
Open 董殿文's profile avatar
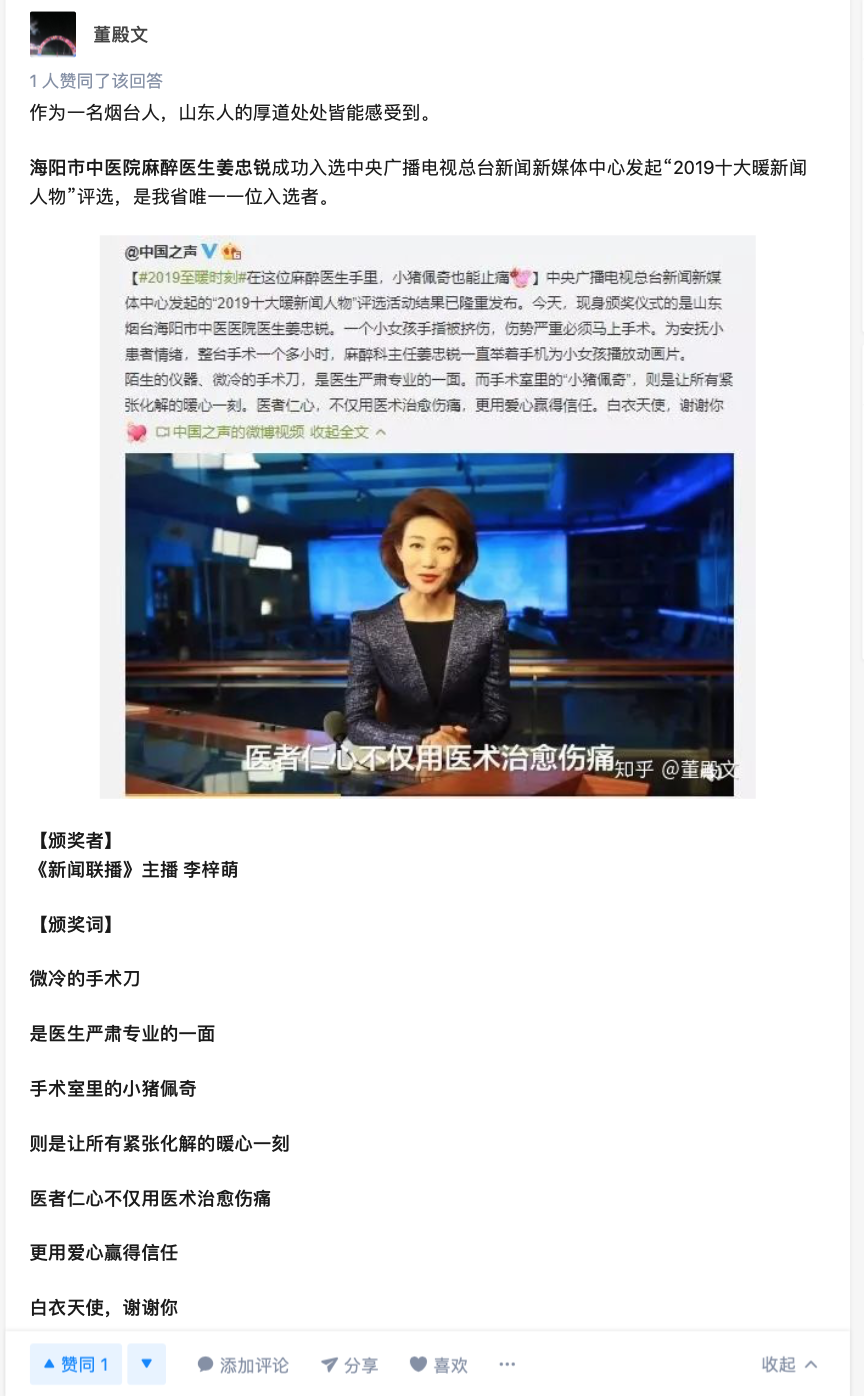(x=53, y=34)
